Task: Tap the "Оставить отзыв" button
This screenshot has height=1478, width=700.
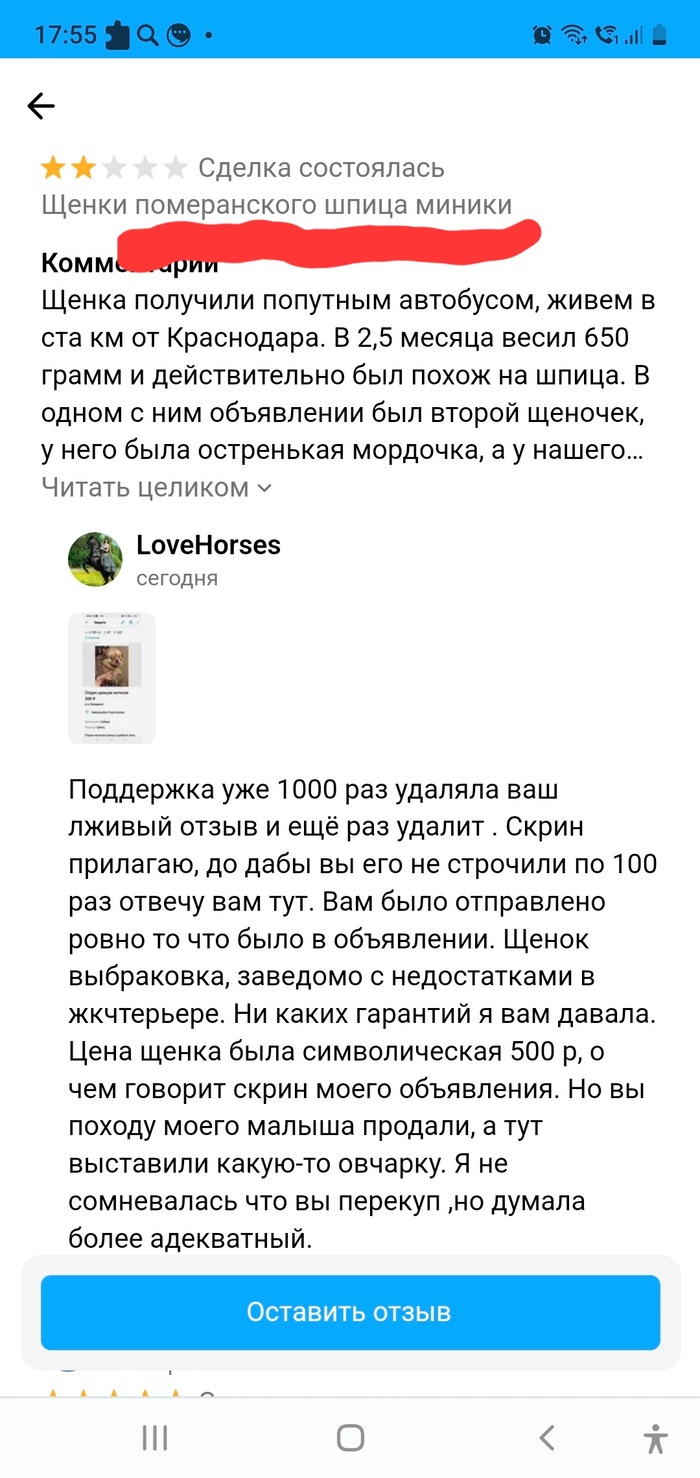Action: (x=350, y=1312)
